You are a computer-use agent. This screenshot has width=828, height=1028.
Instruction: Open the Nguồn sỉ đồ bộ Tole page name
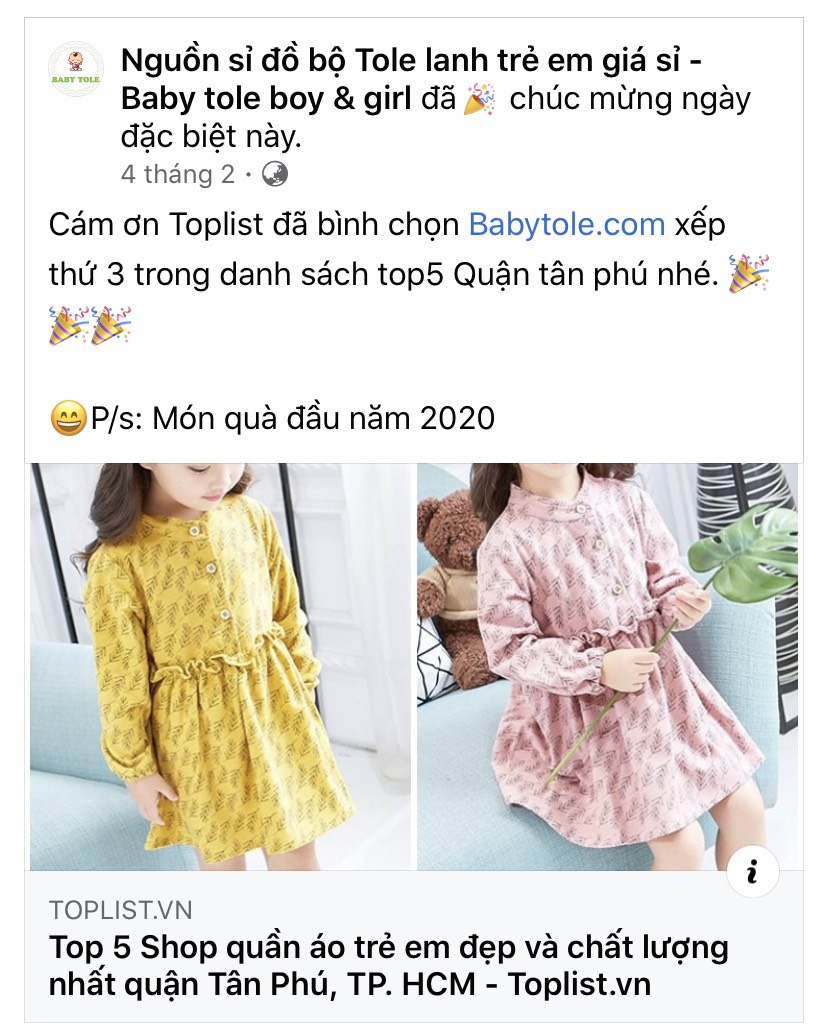tap(410, 62)
